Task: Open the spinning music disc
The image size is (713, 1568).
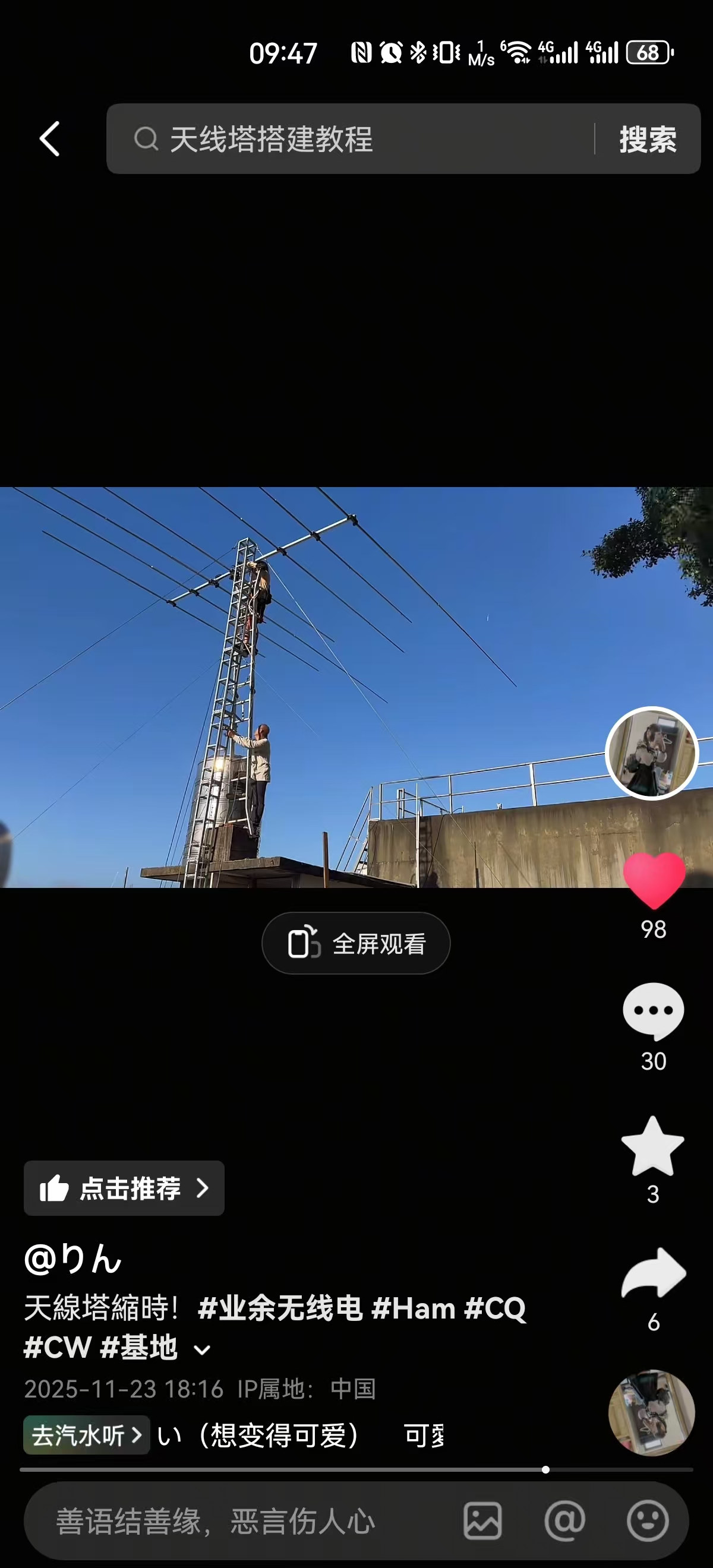Action: (651, 1413)
